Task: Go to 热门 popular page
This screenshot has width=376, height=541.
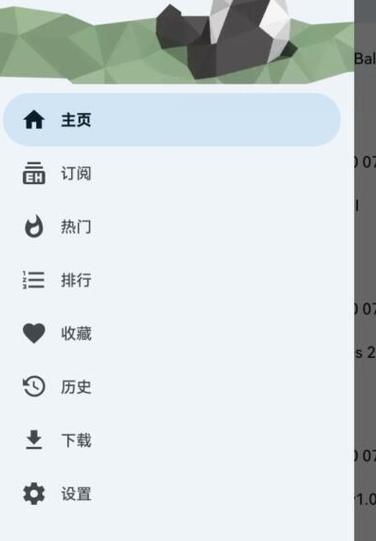Action: click(172, 227)
